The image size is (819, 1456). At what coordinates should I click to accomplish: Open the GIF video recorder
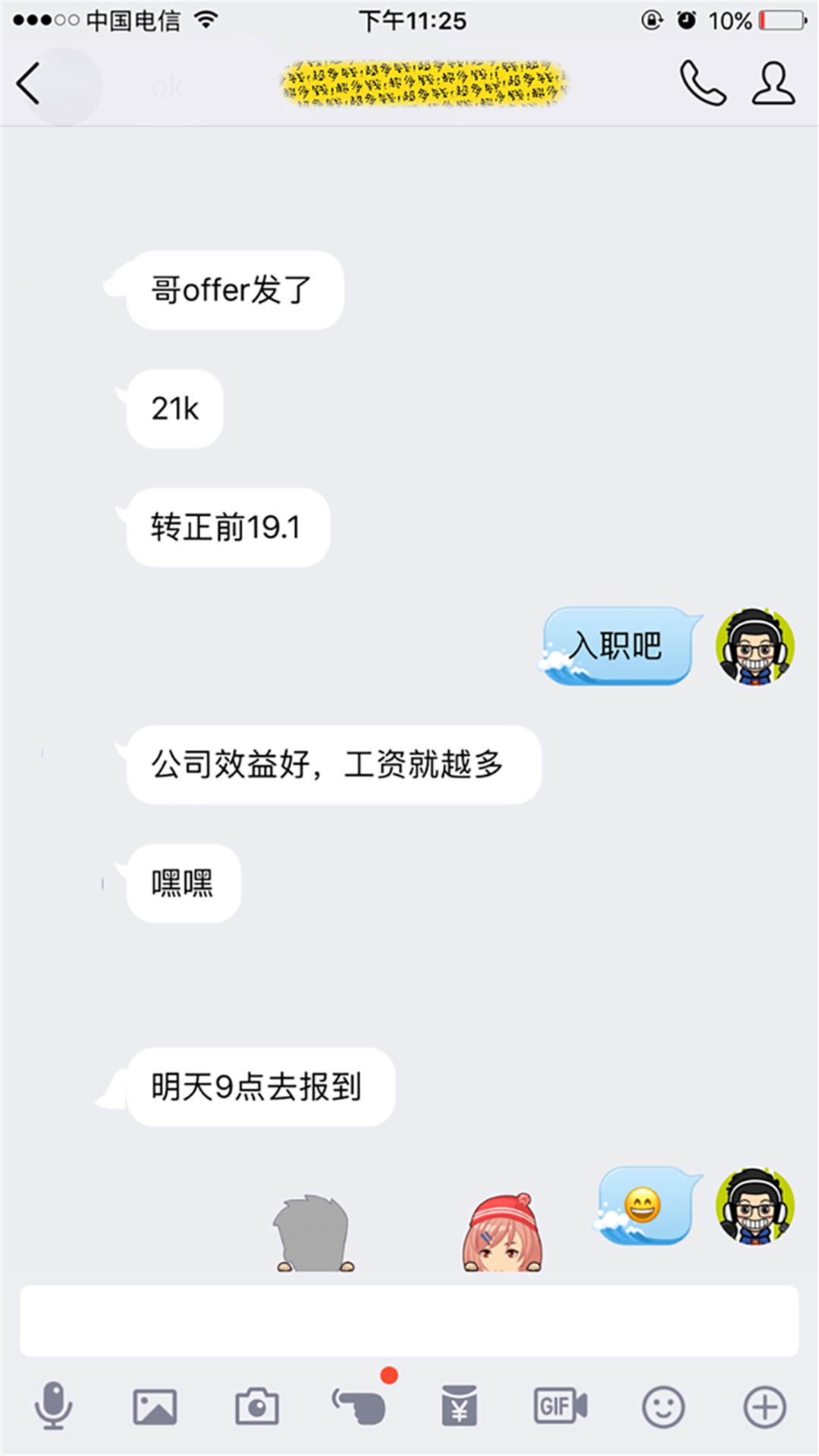[x=560, y=1407]
